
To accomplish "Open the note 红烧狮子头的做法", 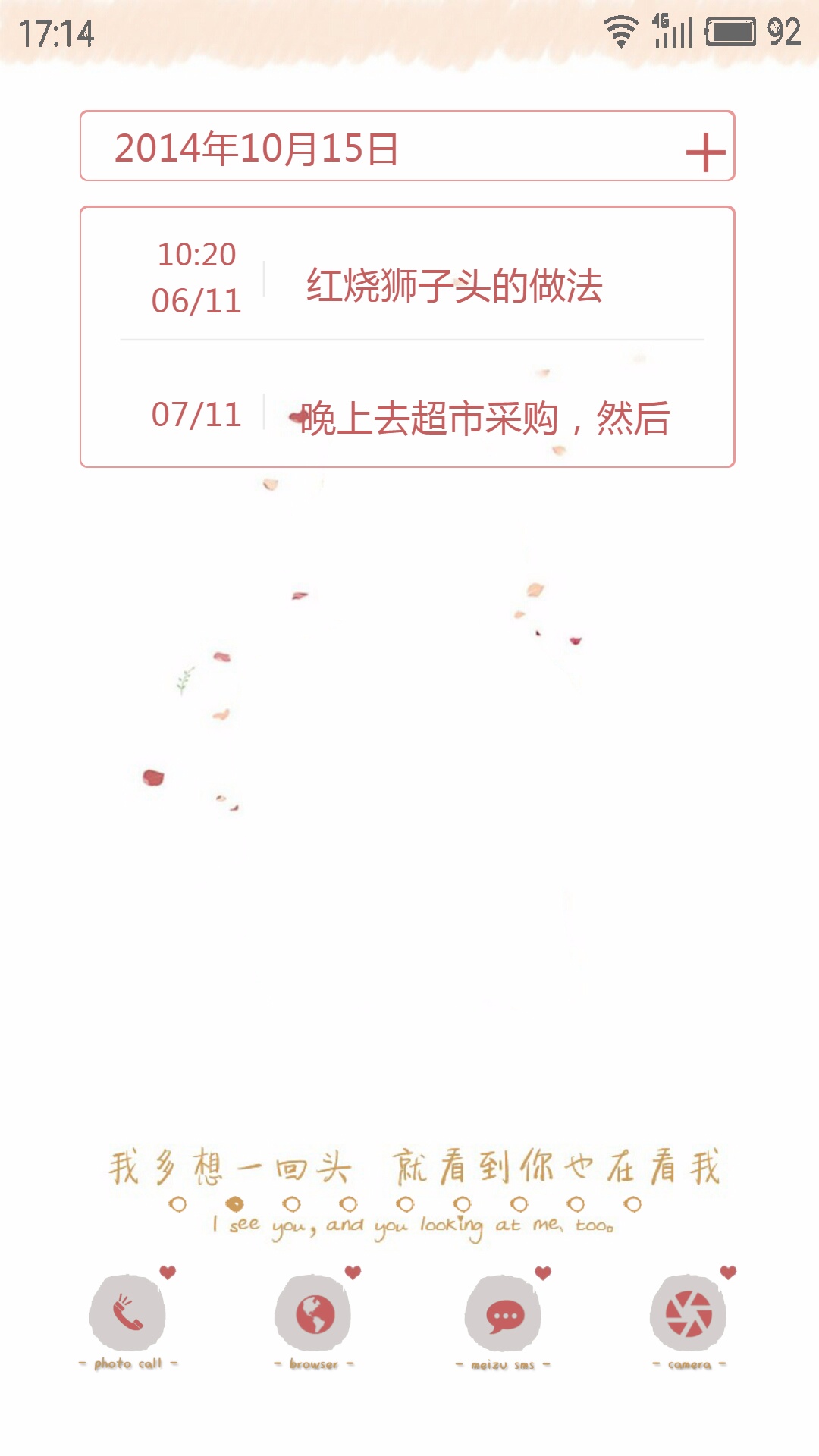I will (453, 285).
